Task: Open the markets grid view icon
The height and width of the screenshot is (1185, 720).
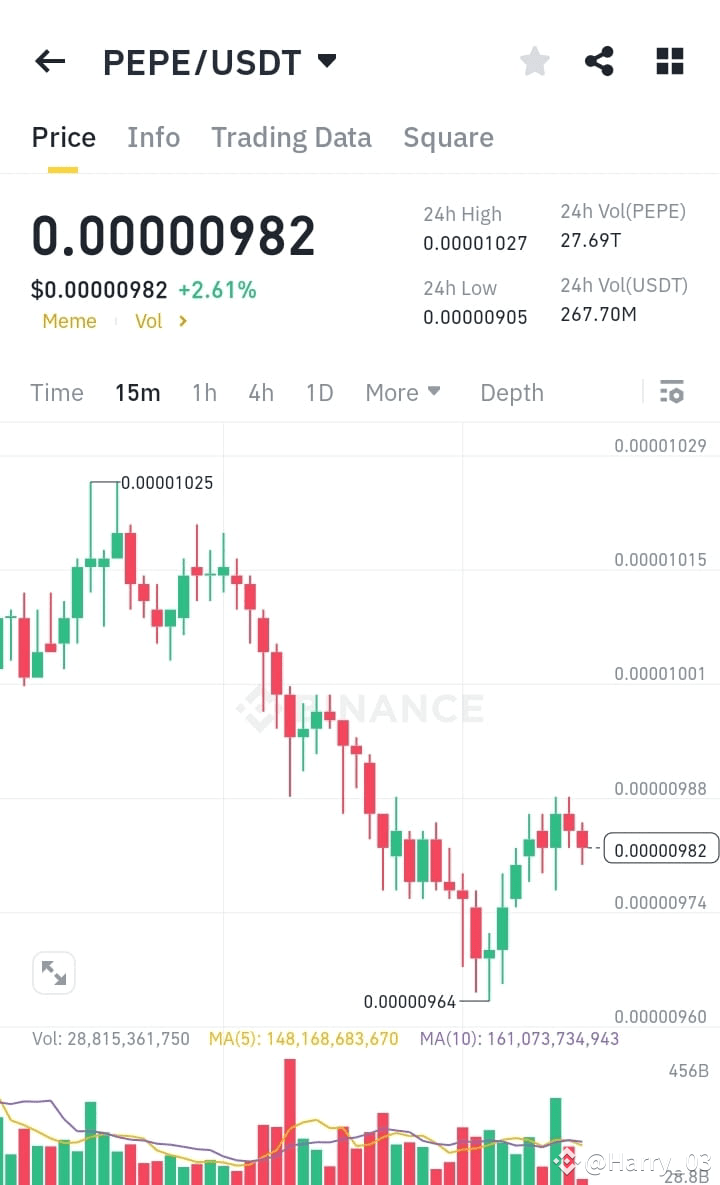Action: coord(668,61)
